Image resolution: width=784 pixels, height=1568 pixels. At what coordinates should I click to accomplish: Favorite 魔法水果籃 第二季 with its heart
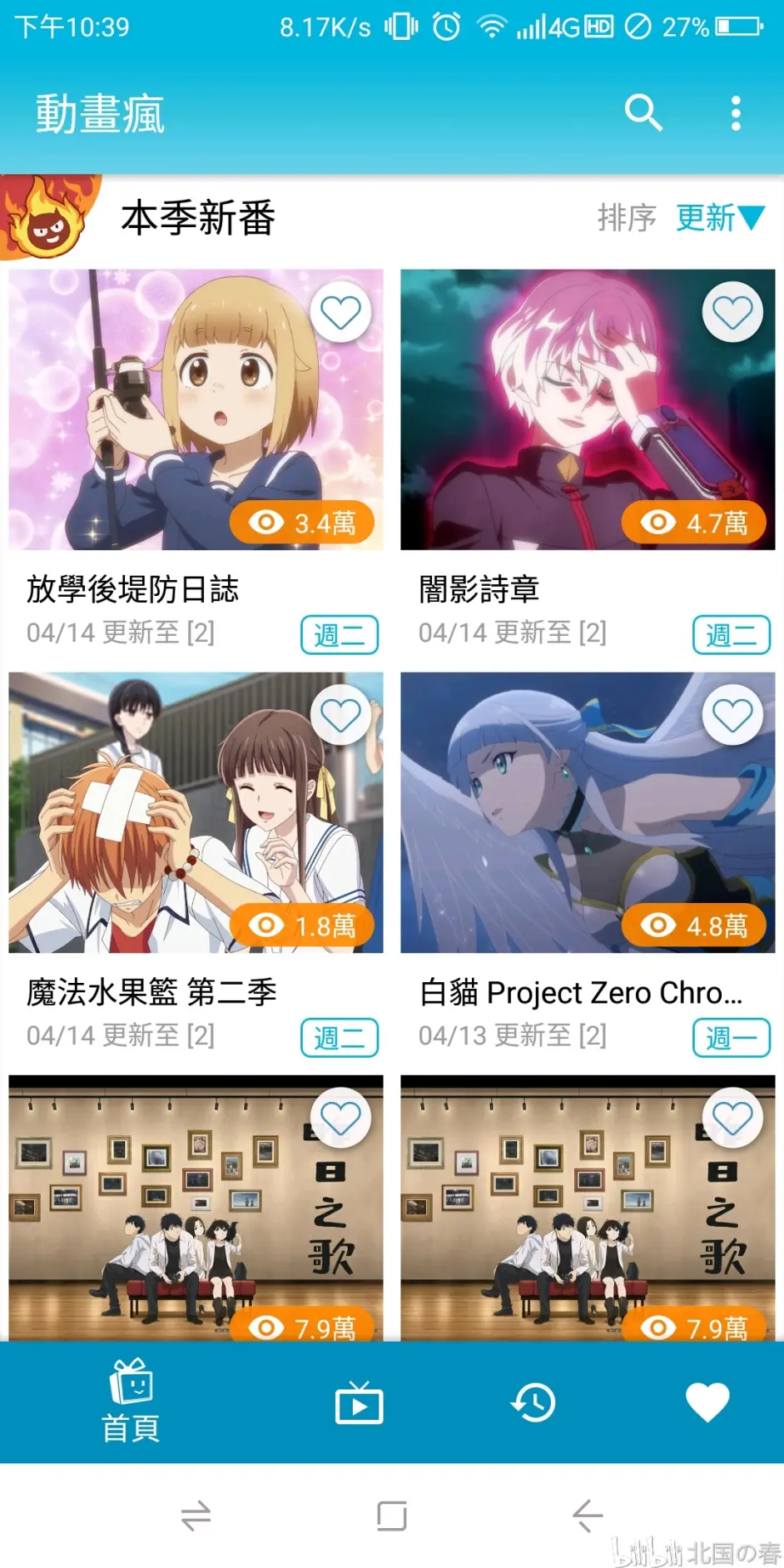click(x=340, y=715)
